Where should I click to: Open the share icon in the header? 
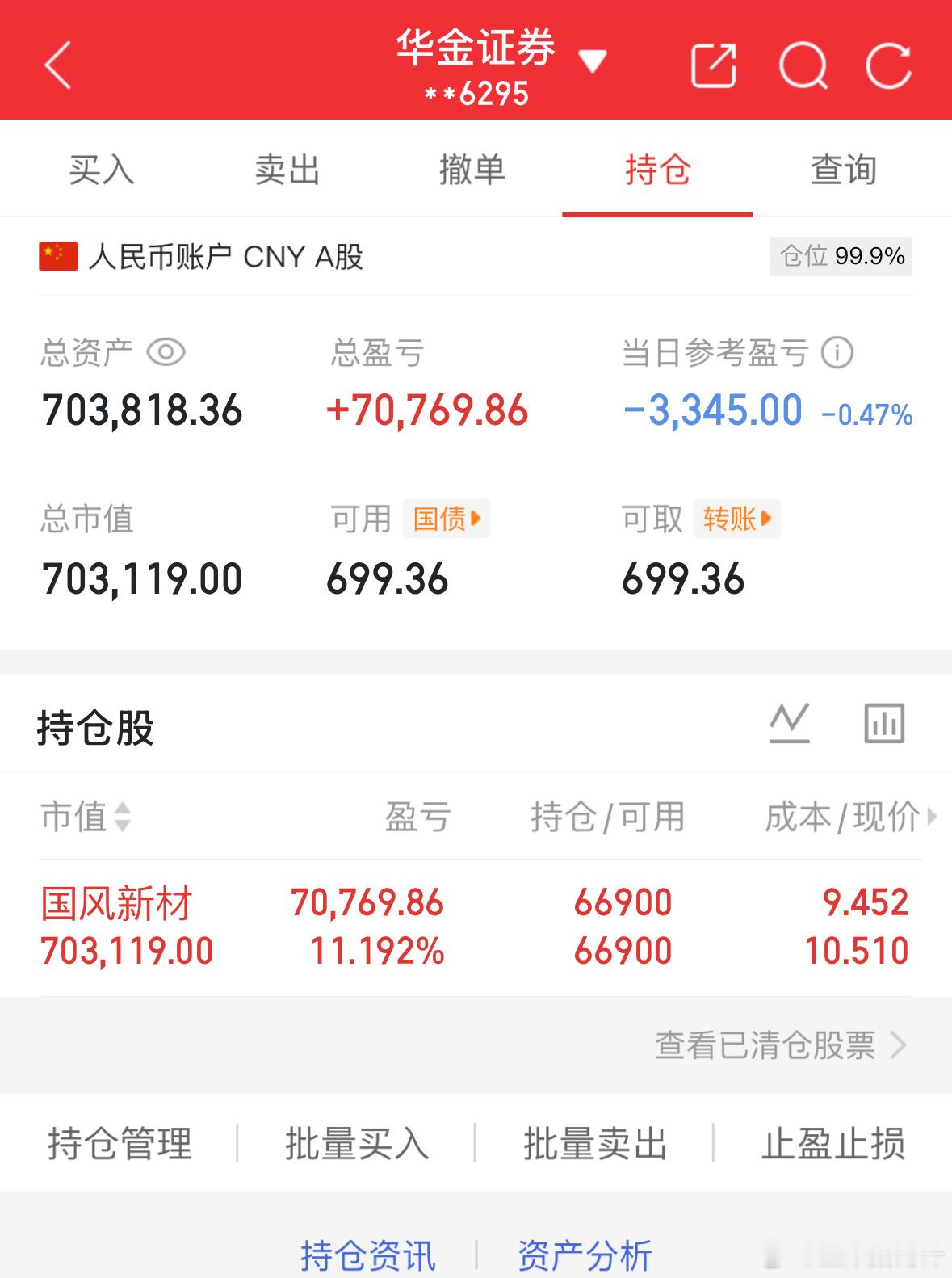(x=712, y=63)
